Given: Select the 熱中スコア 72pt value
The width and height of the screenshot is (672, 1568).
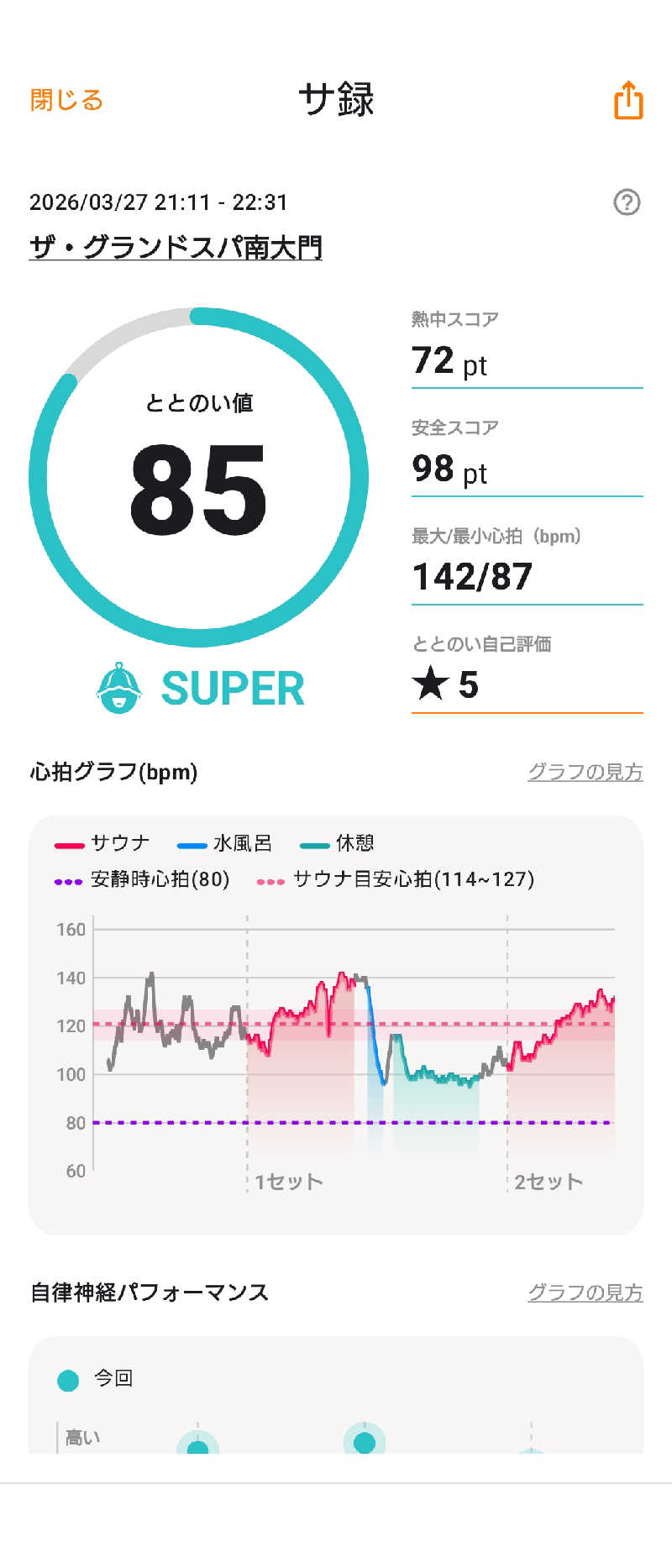Looking at the screenshot, I should pyautogui.click(x=437, y=363).
